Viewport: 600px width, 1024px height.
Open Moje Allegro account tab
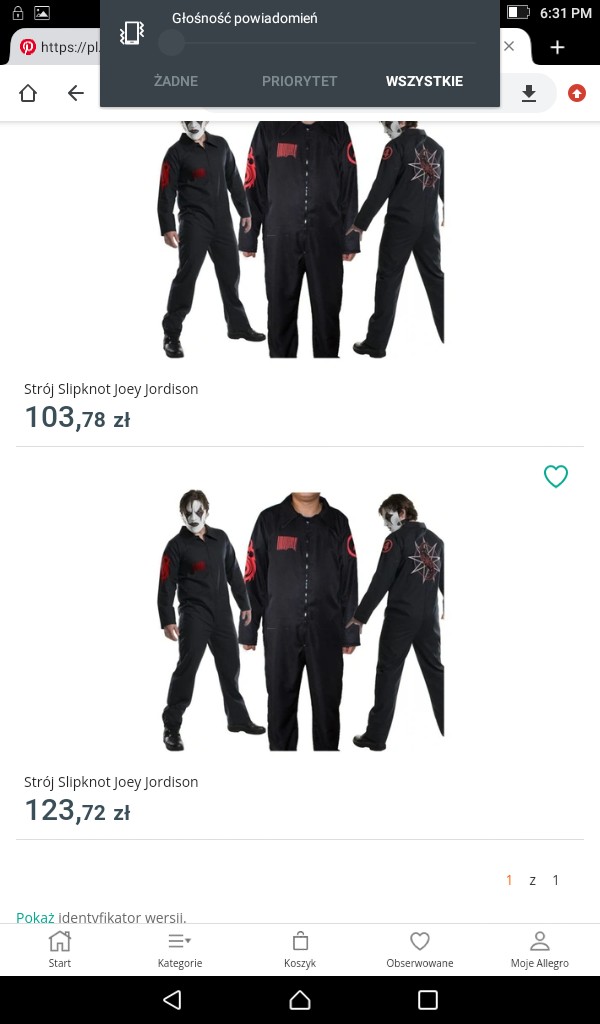pos(539,949)
